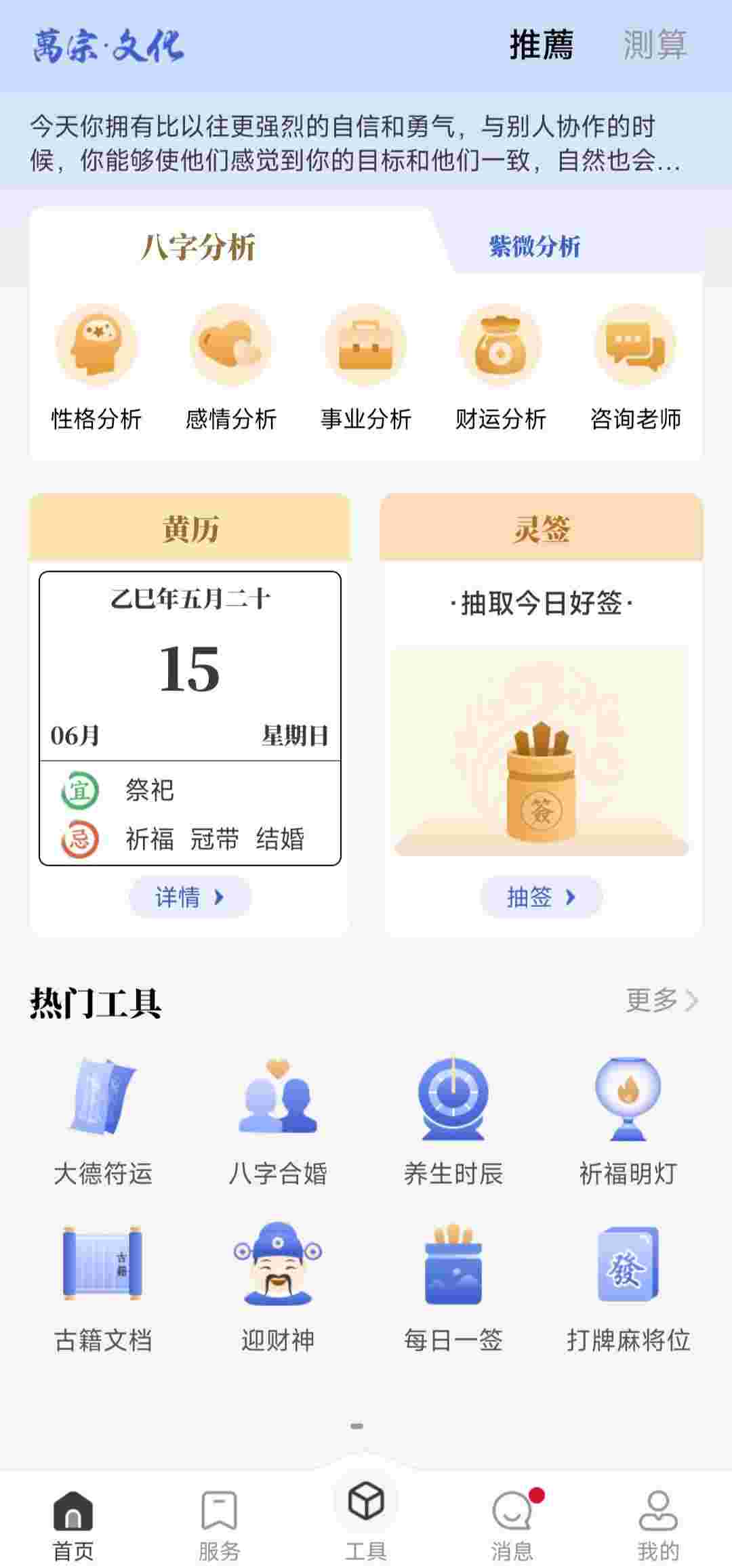
Task: Tap 详情 under the 黄历 card
Action: (x=190, y=897)
